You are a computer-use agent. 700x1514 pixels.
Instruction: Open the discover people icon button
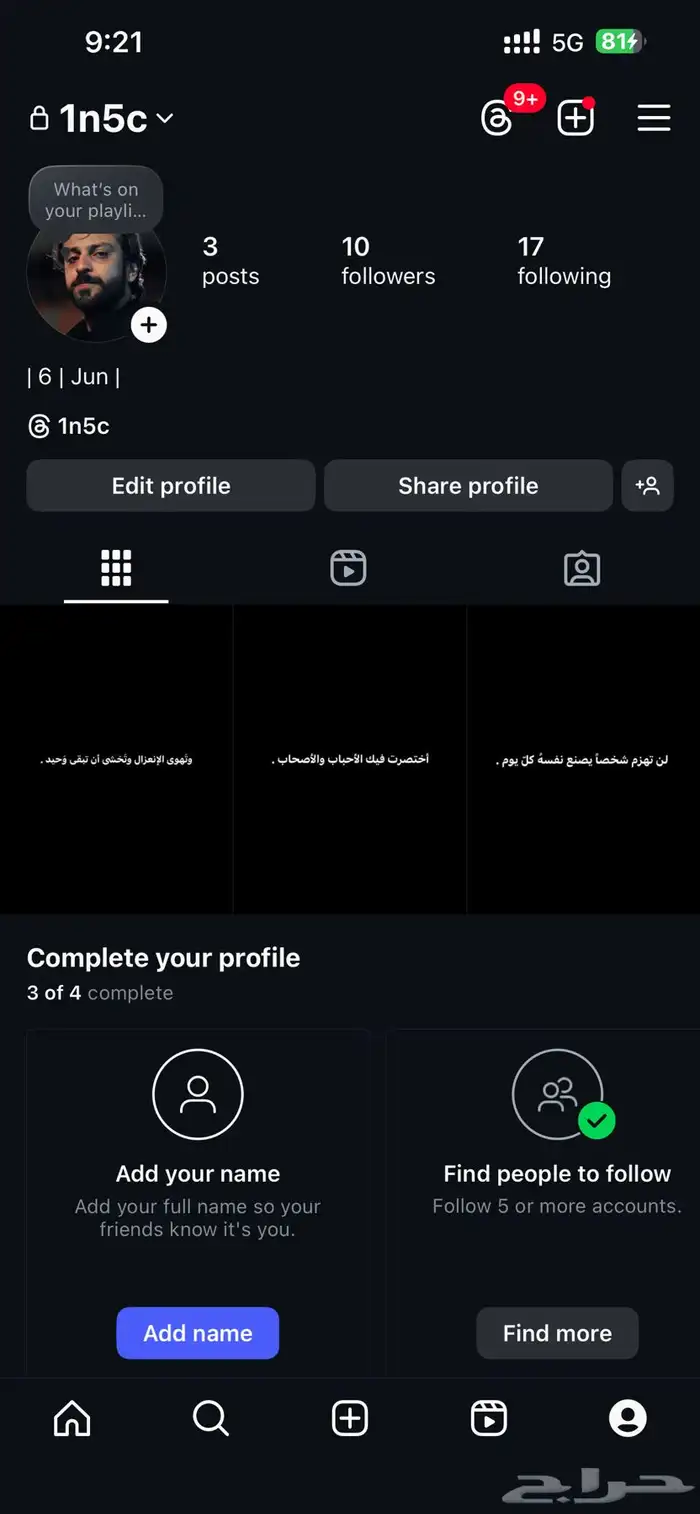tap(647, 486)
